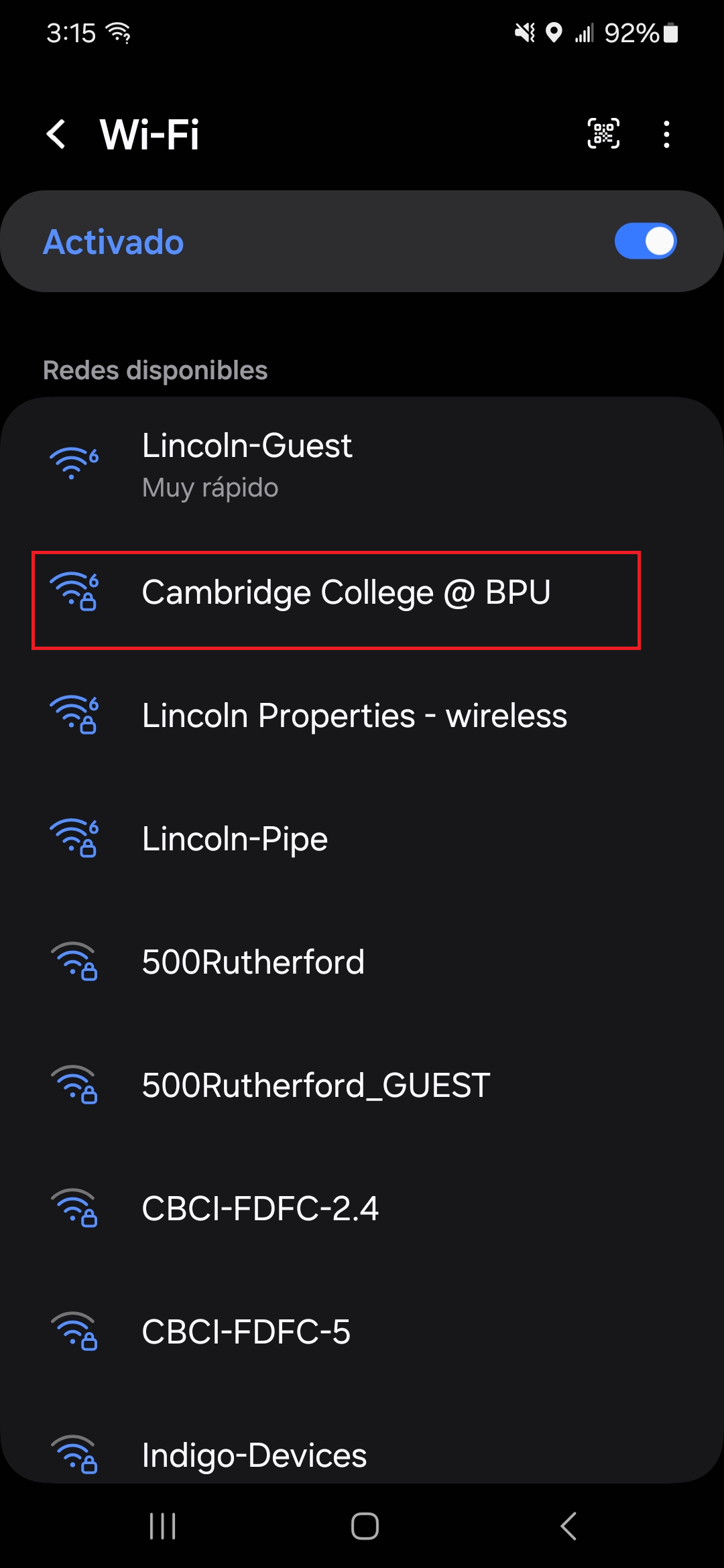
Task: Connect to Lincoln-Pipe
Action: tap(235, 839)
